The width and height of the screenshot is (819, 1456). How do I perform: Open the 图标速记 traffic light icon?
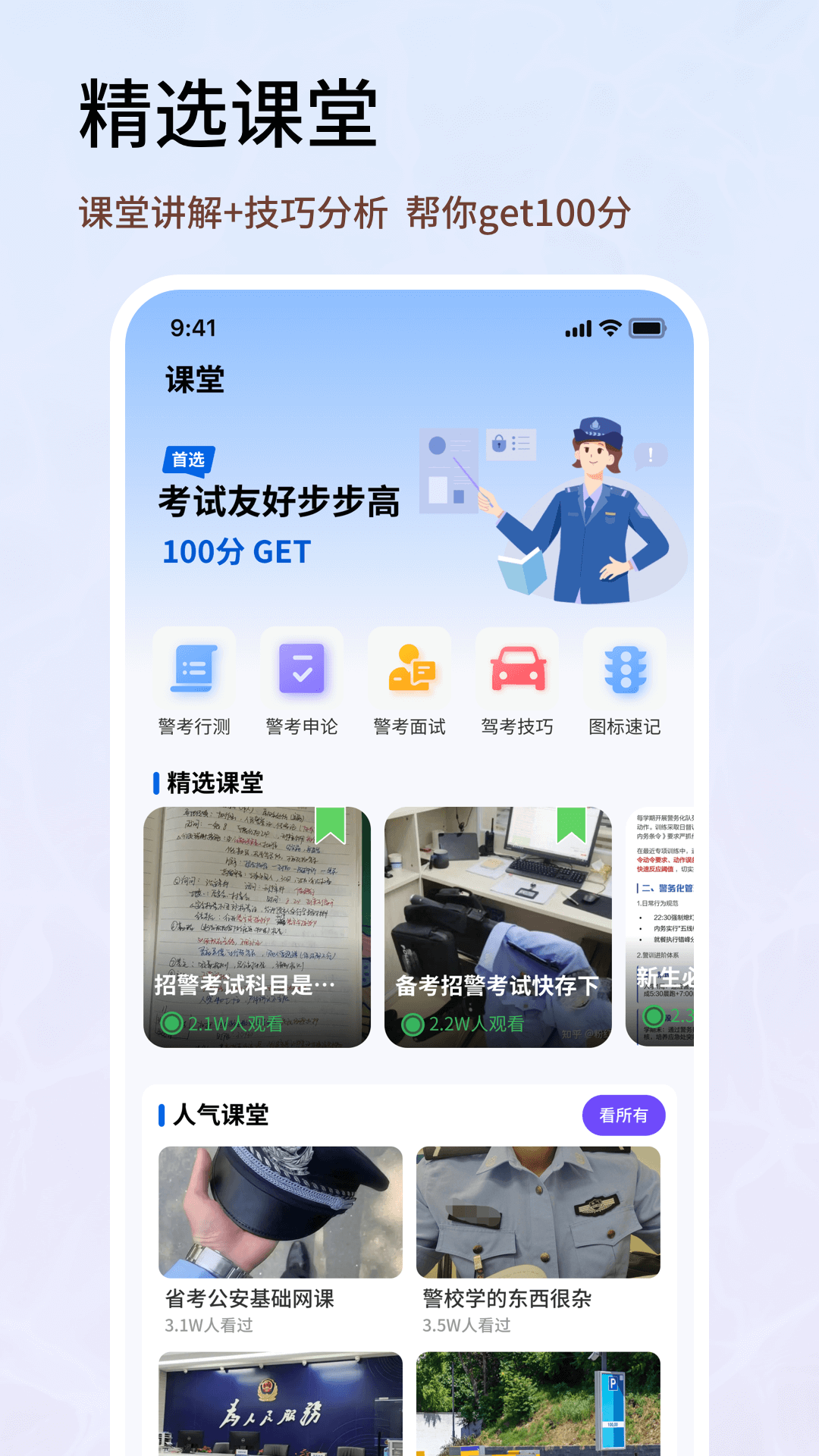(x=625, y=671)
